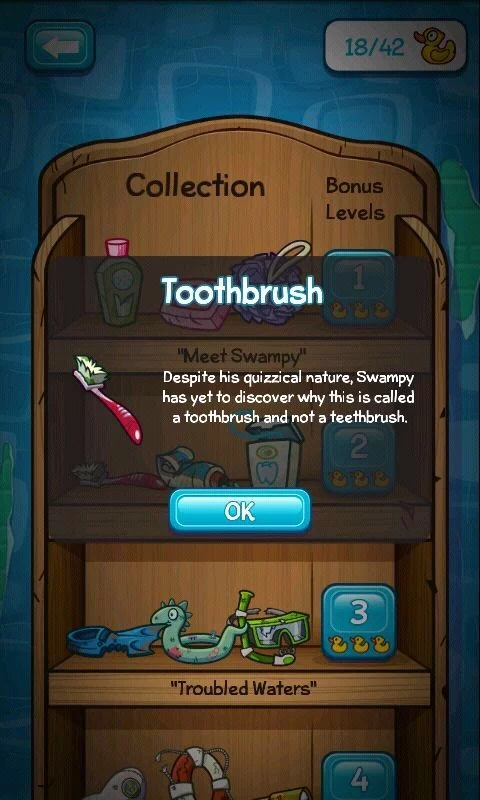Open bonus level 3 on Troubled Waters shelf
480x800 pixels.
[359, 621]
